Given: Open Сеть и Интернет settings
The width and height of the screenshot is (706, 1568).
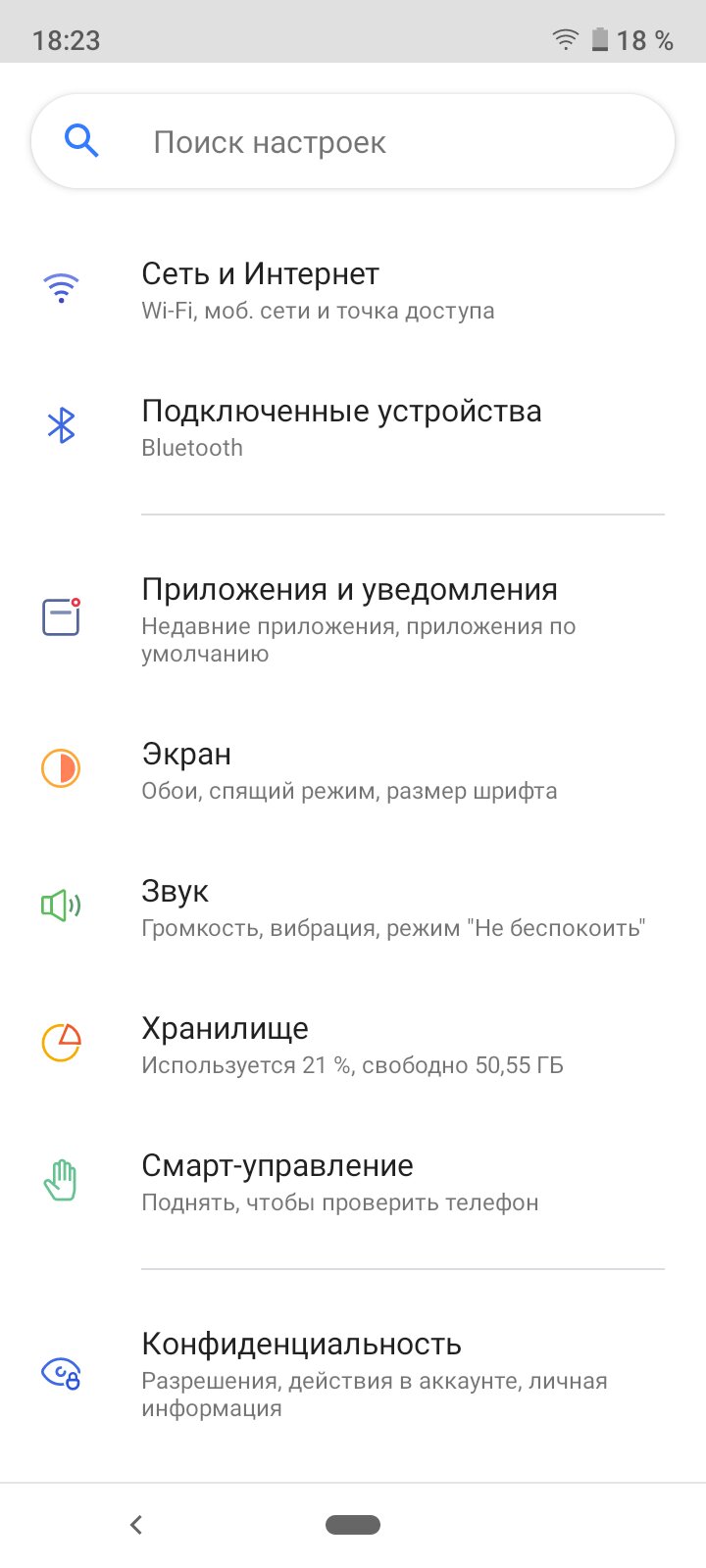Looking at the screenshot, I should click(353, 290).
